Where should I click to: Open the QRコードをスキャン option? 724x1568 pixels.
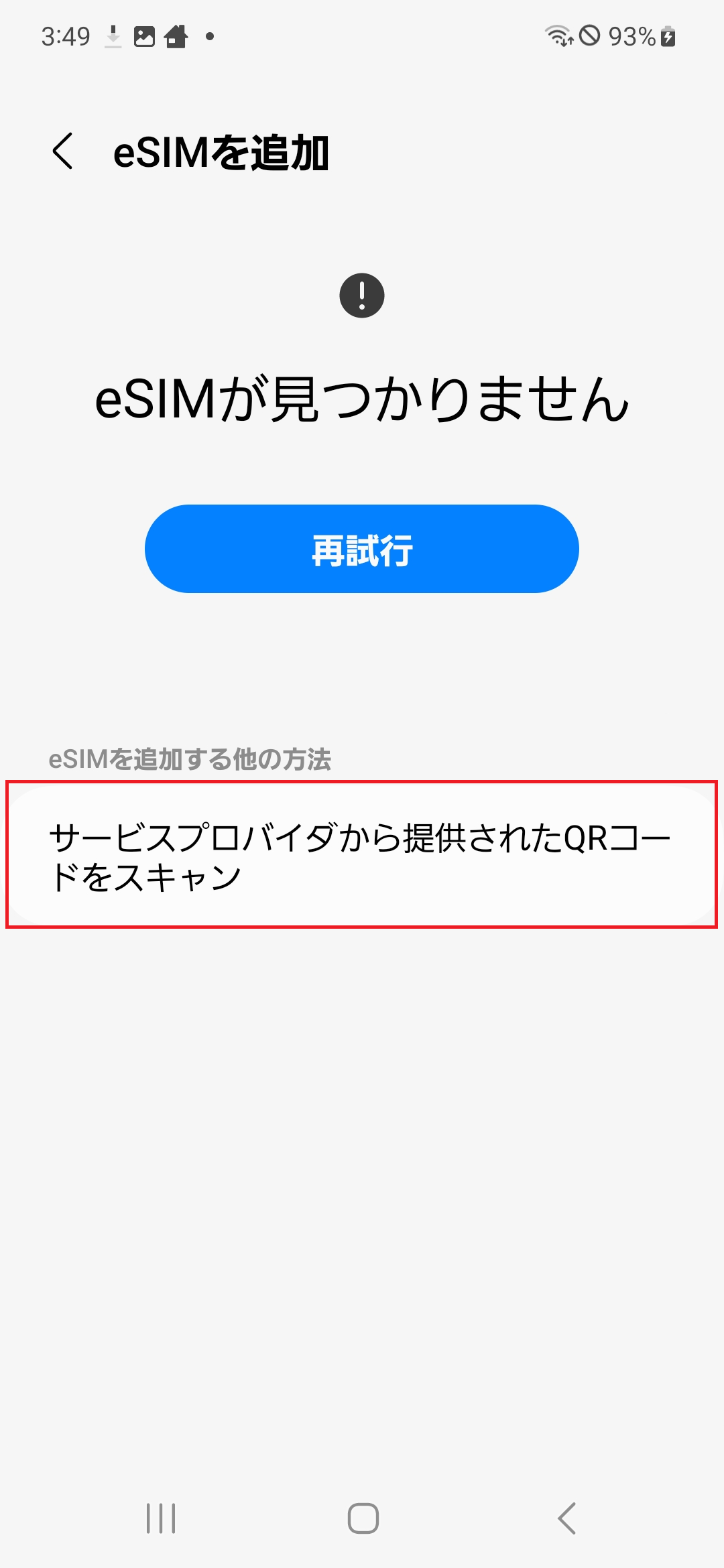(362, 854)
